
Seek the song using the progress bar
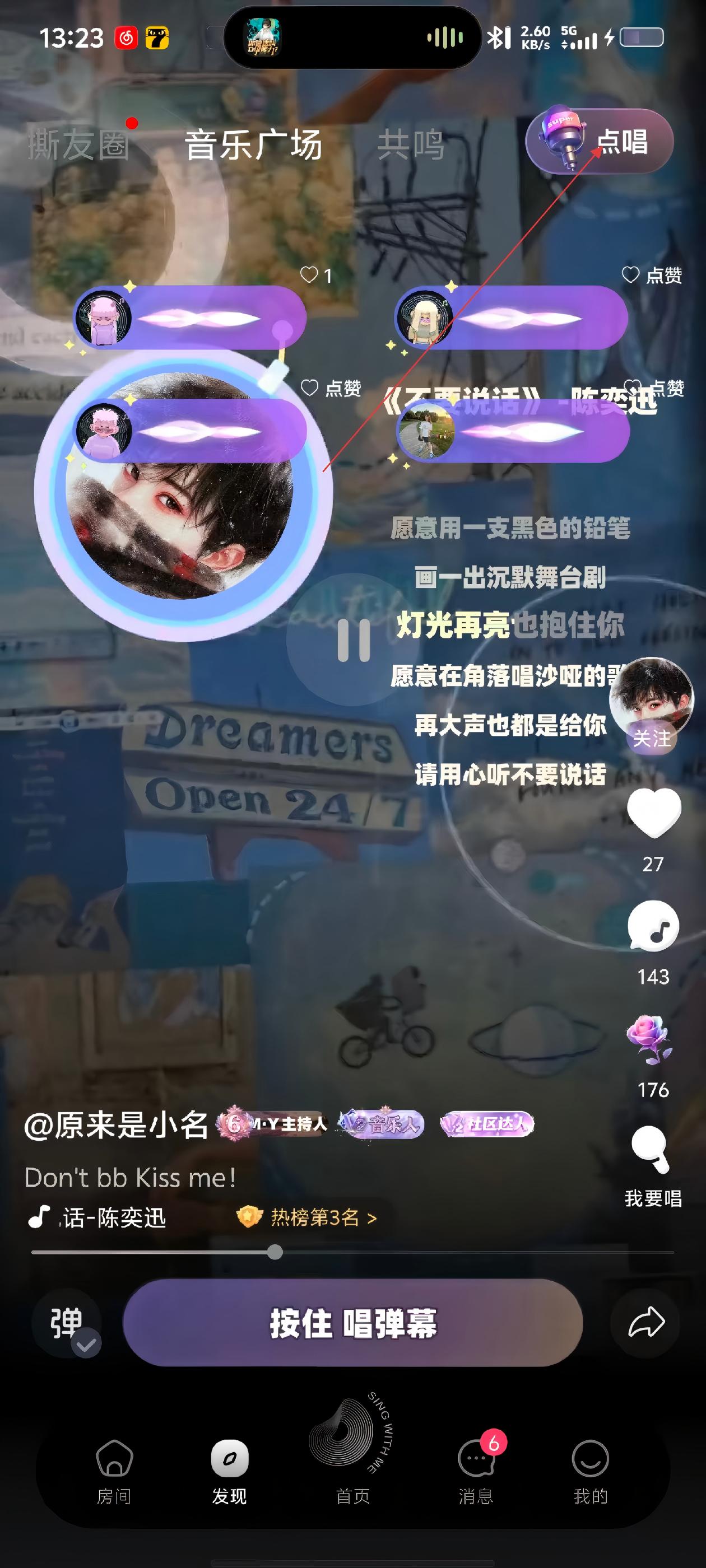275,1252
